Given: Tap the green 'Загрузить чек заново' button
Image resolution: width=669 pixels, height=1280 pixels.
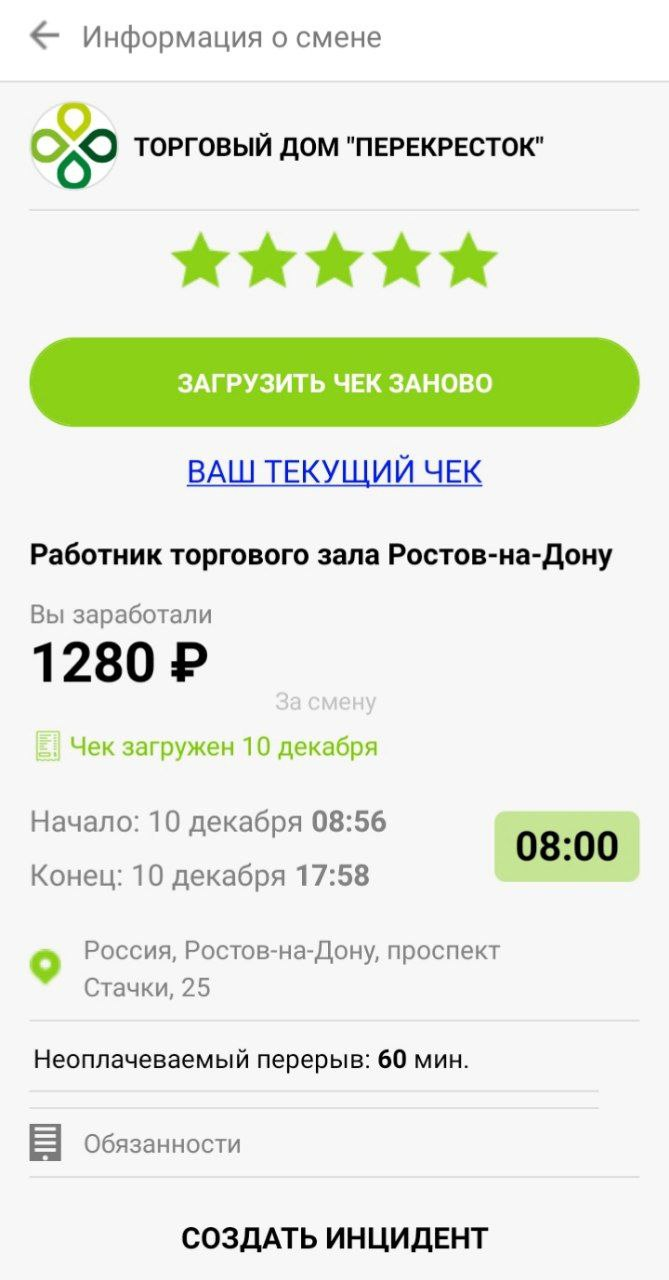Looking at the screenshot, I should [334, 383].
